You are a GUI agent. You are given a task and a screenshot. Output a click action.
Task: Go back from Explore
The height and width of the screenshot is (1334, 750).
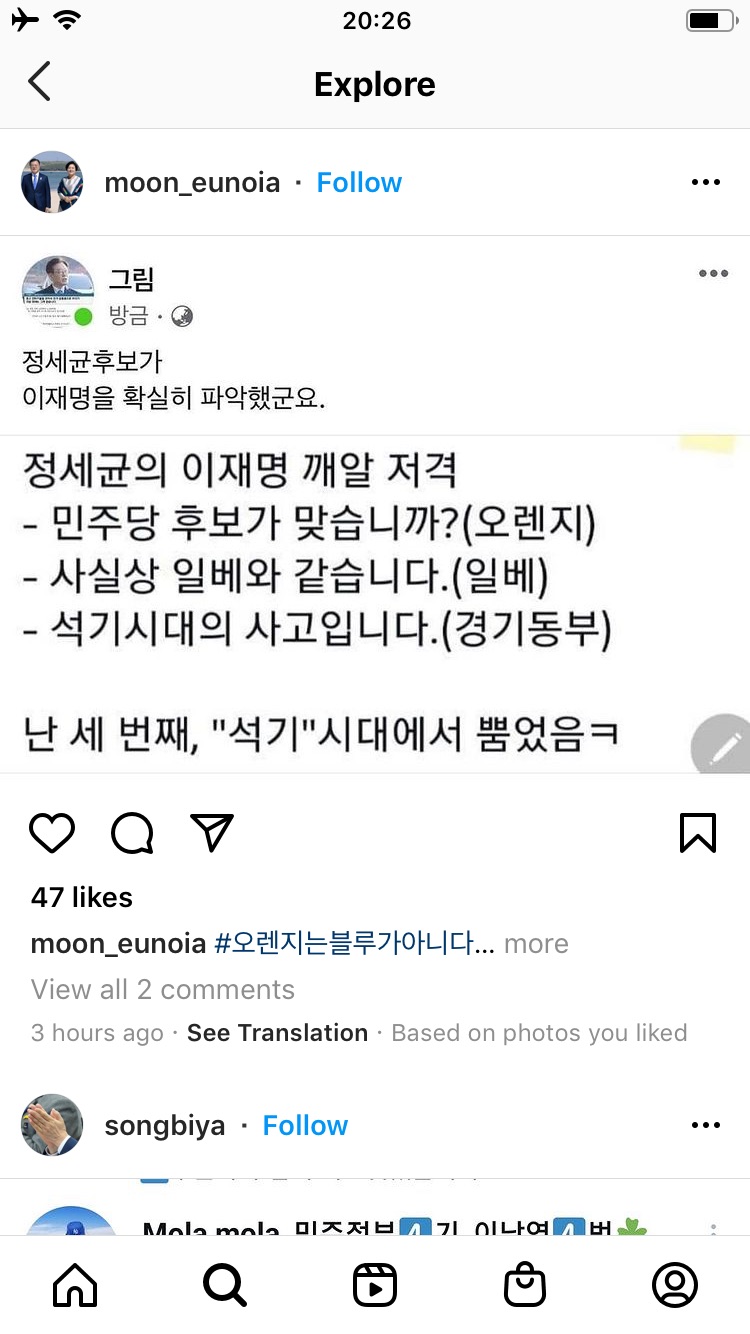click(x=39, y=82)
